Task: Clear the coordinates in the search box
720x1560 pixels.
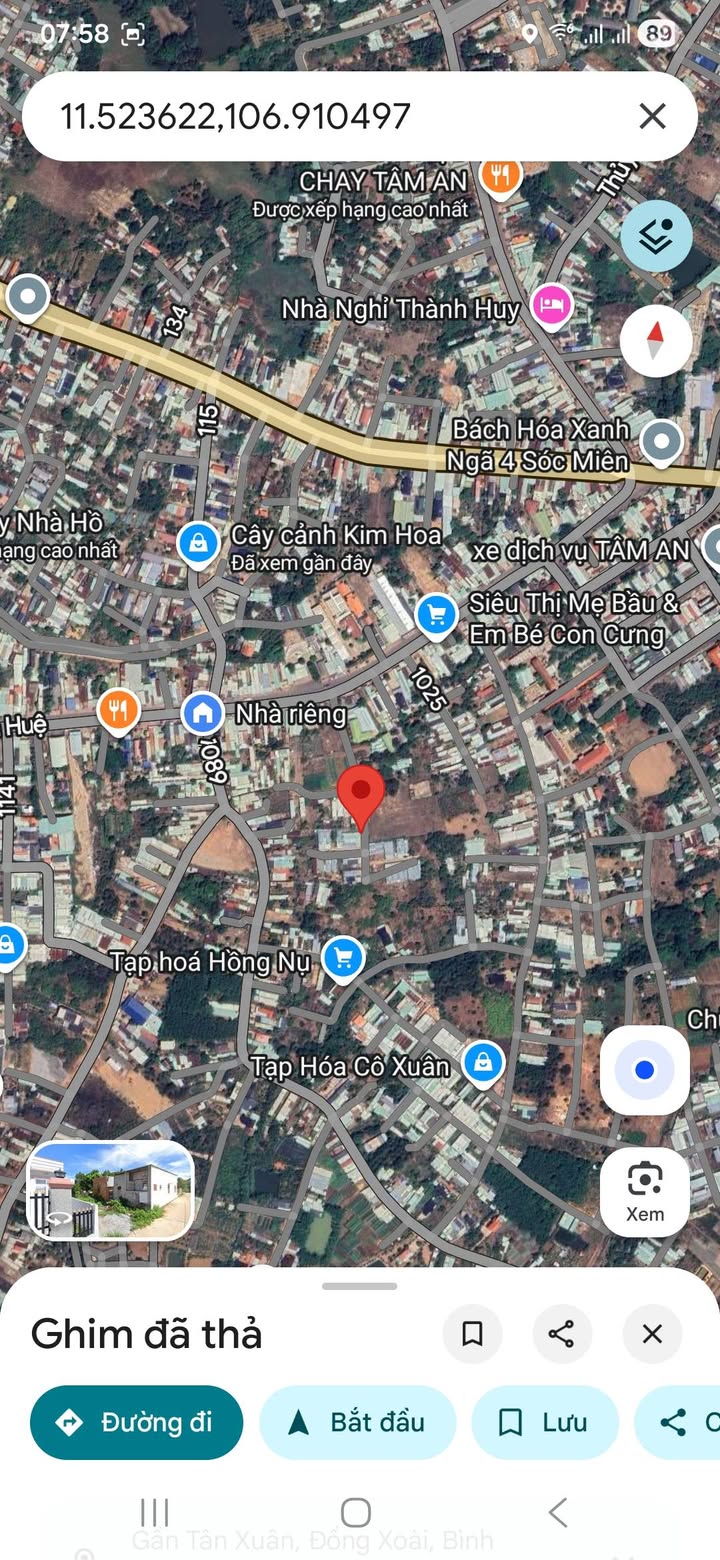Action: tap(652, 116)
